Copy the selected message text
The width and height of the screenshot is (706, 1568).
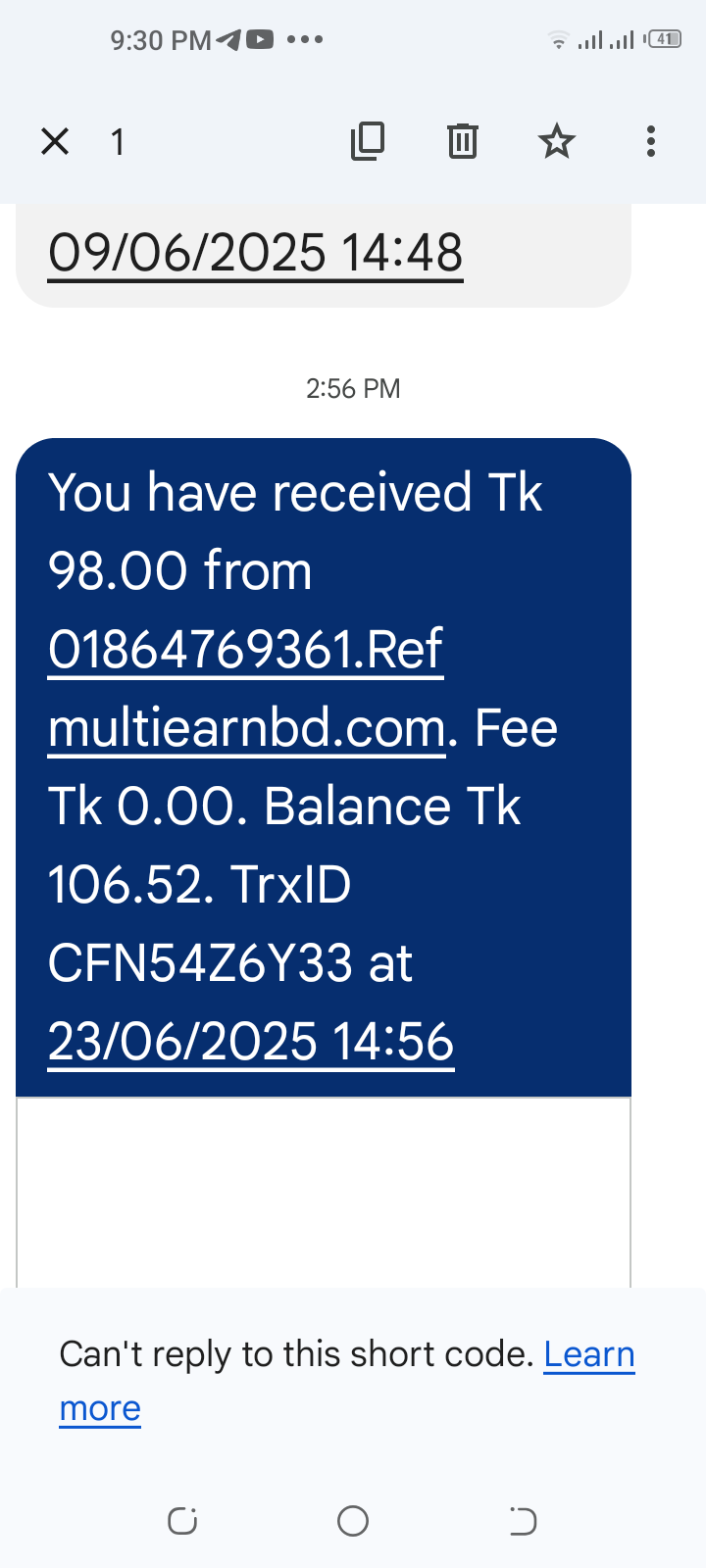coord(368,142)
